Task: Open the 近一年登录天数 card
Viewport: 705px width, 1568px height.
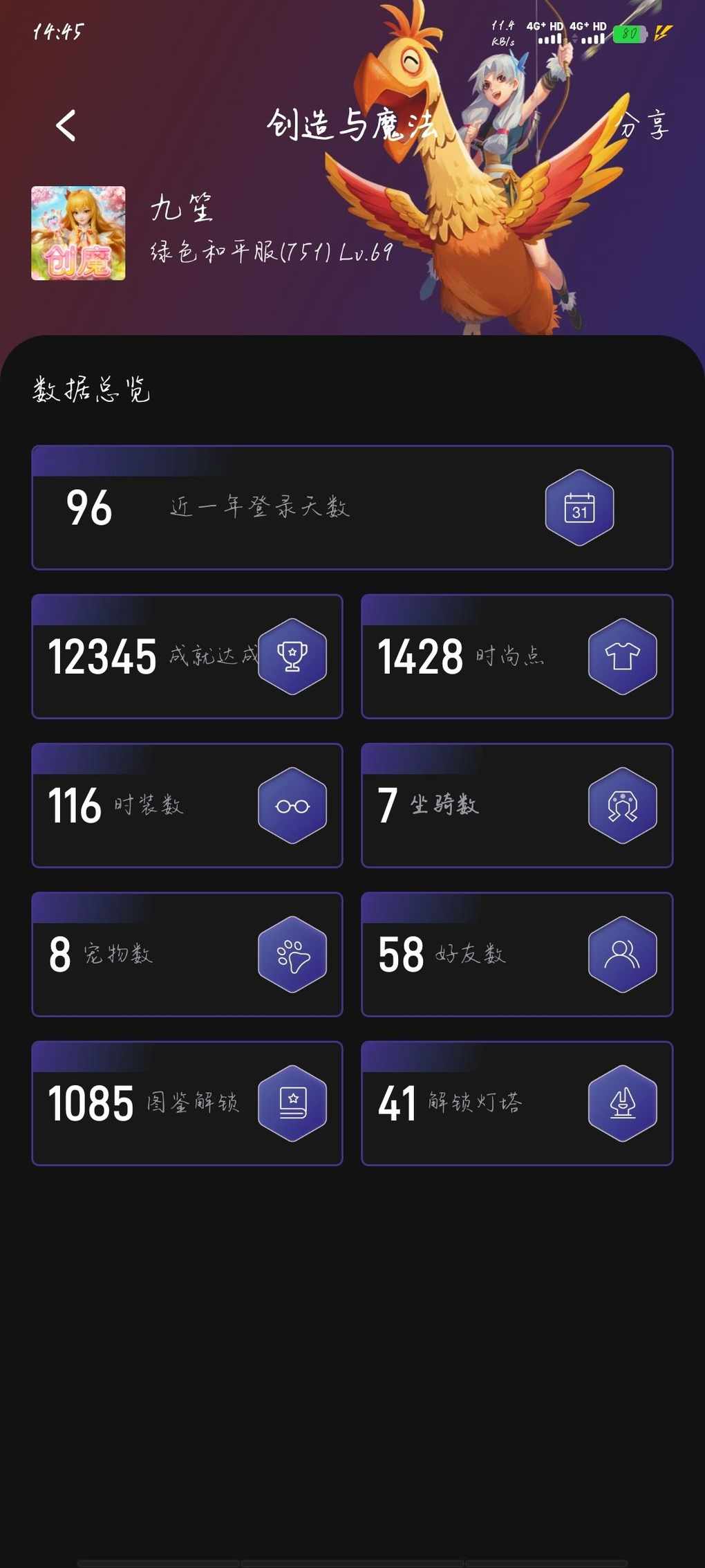Action: 352,508
